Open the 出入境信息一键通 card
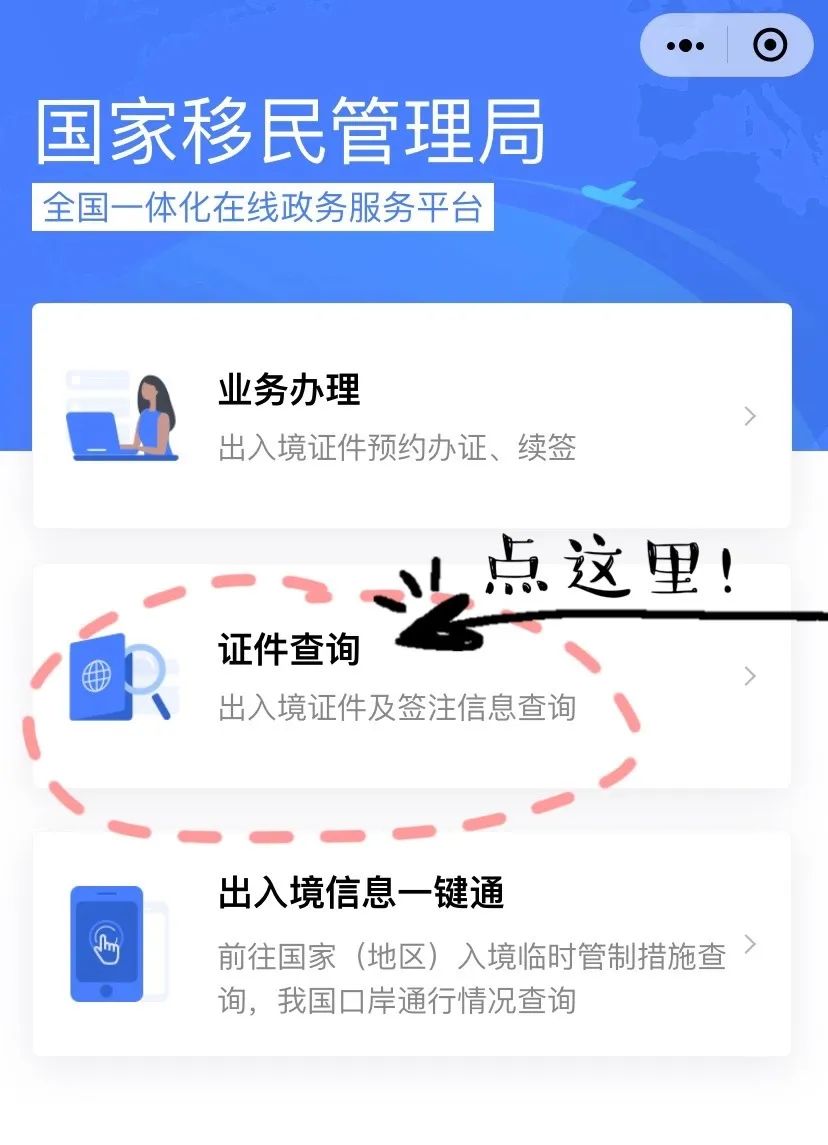Image resolution: width=828 pixels, height=1145 pixels. pos(412,943)
